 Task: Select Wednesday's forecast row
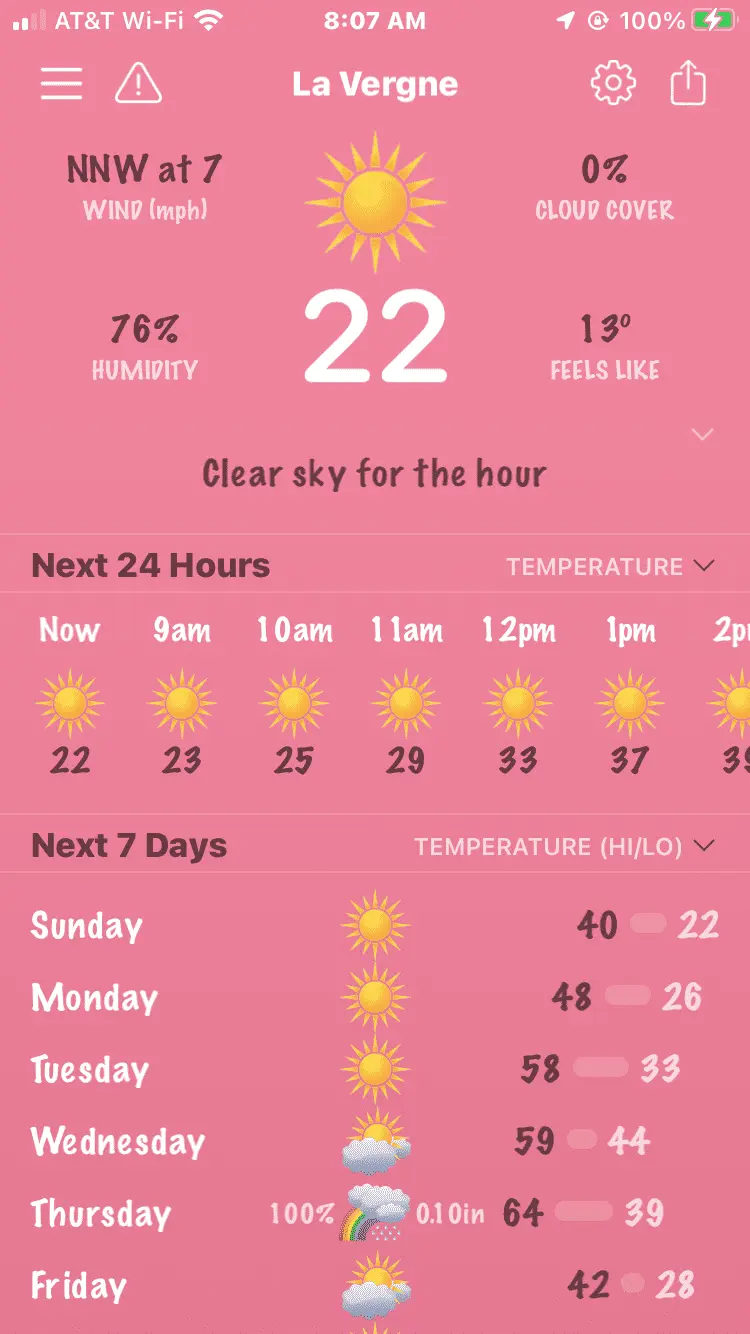(x=375, y=1141)
